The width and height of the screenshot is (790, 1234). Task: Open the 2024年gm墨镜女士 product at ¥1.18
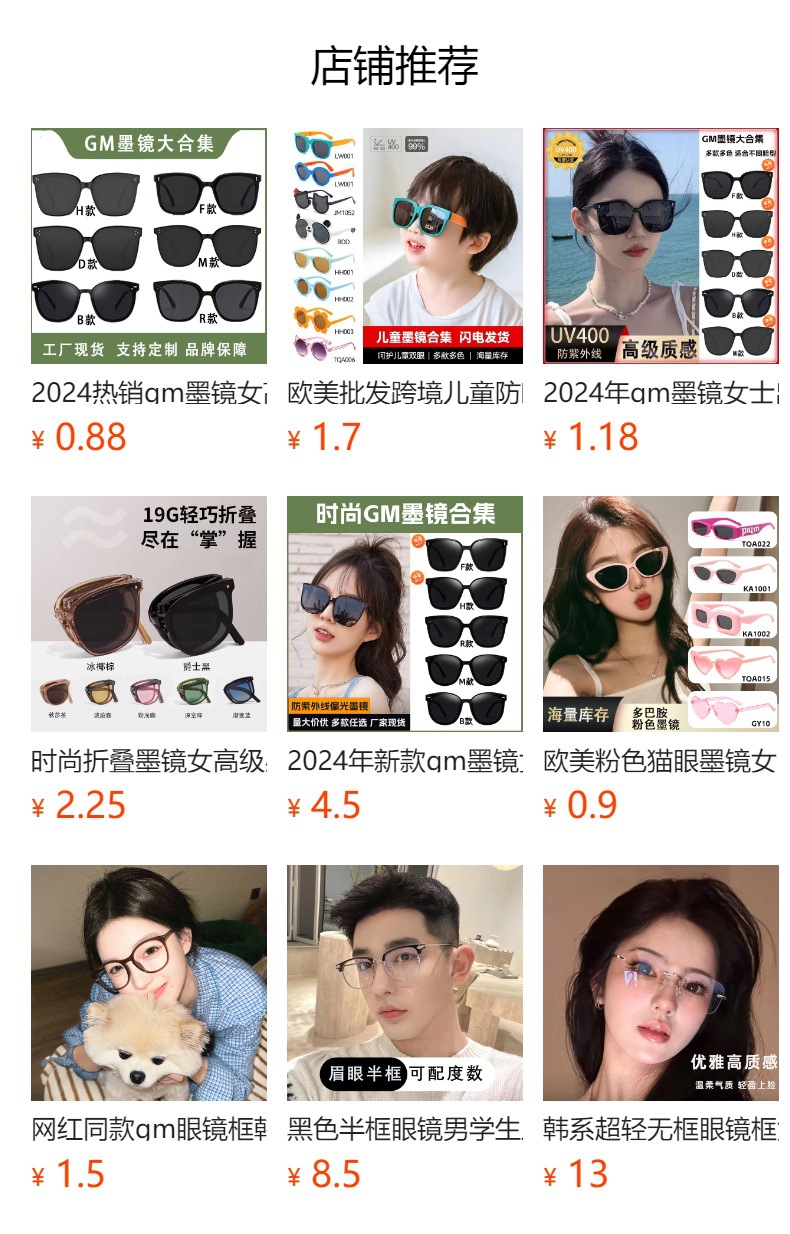[x=661, y=246]
